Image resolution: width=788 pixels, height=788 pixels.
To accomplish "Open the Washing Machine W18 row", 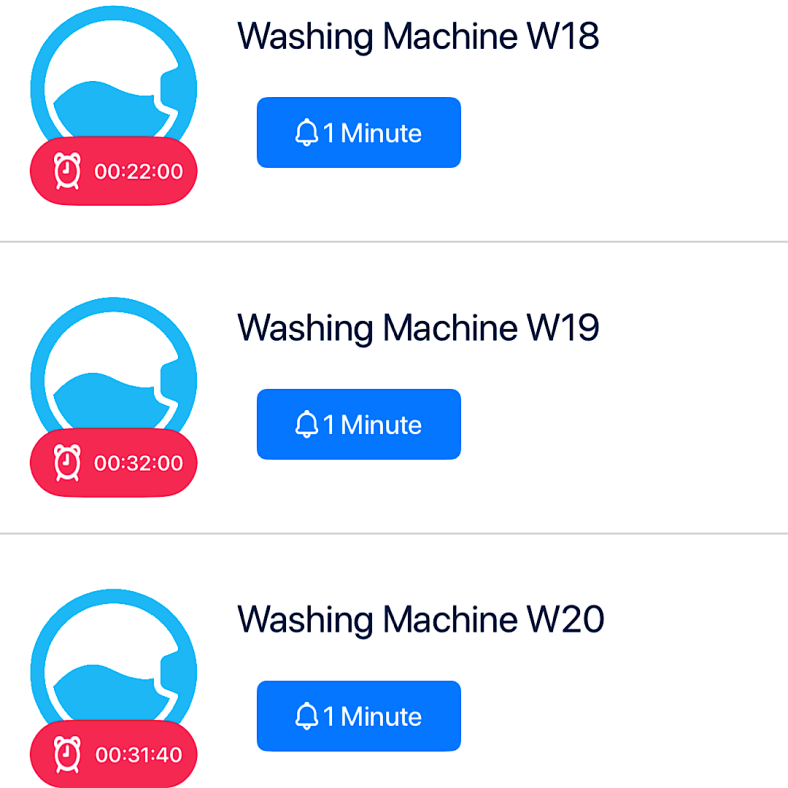I will click(x=418, y=37).
